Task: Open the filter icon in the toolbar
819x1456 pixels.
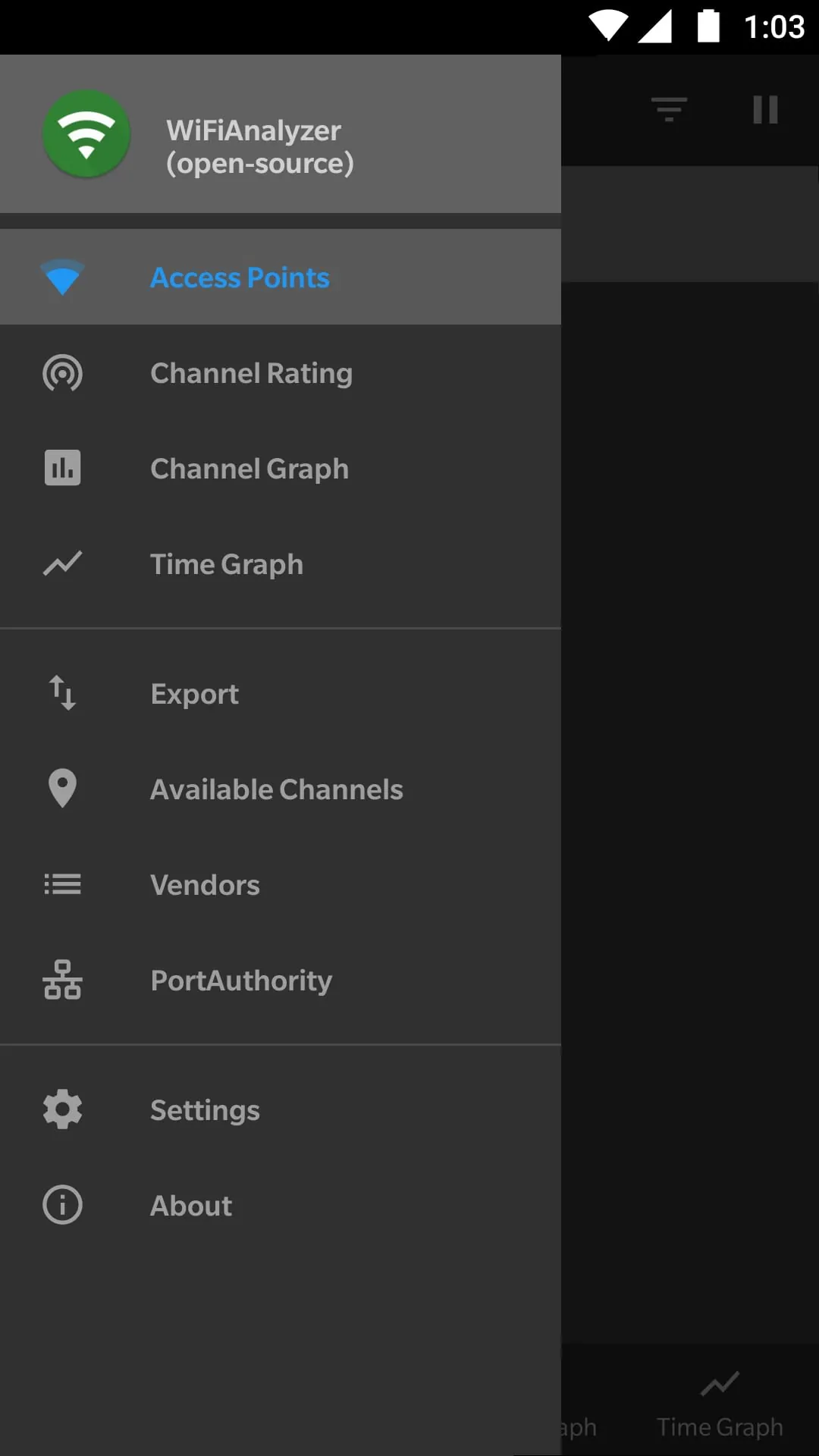Action: (670, 110)
